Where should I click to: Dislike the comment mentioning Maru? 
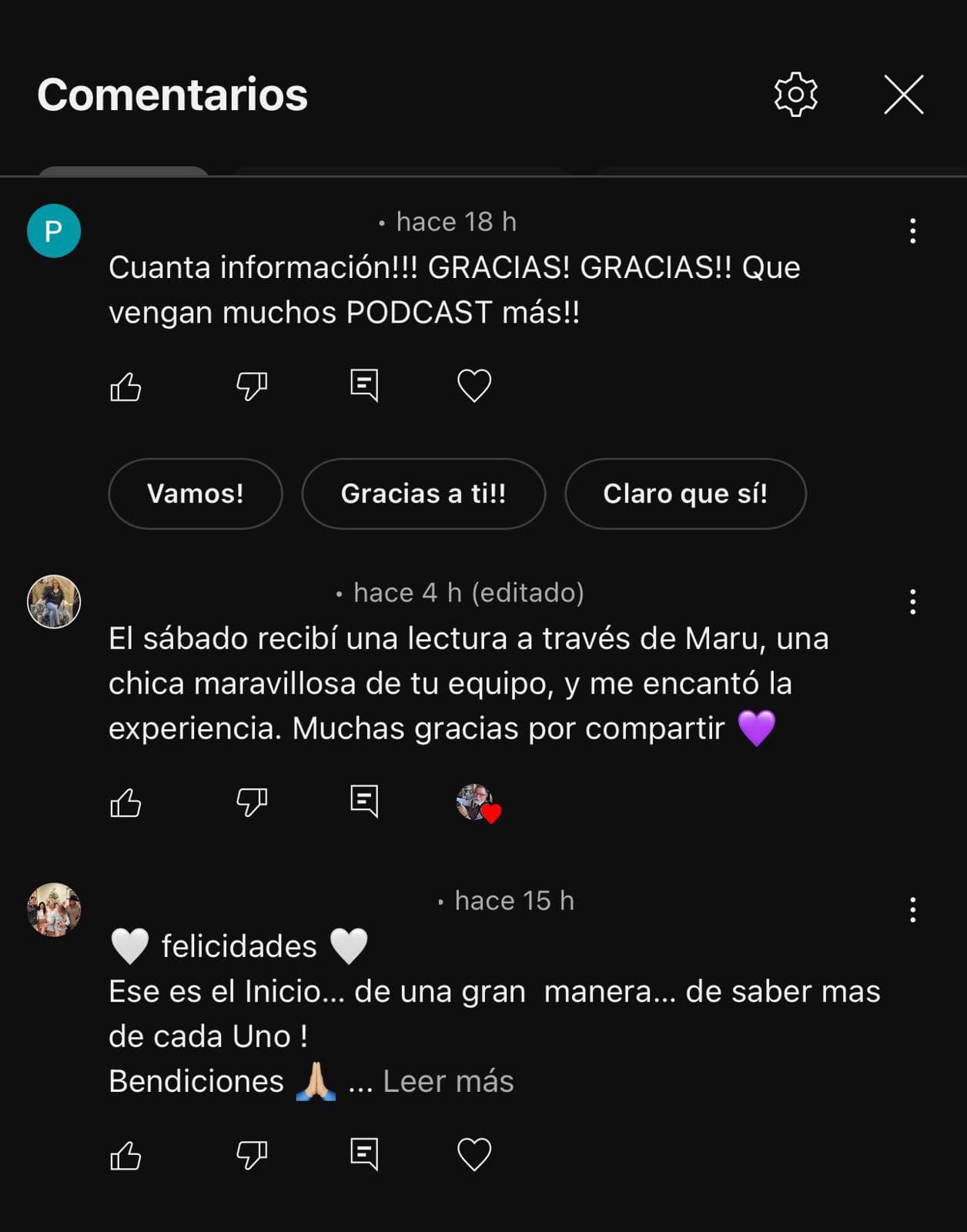252,802
